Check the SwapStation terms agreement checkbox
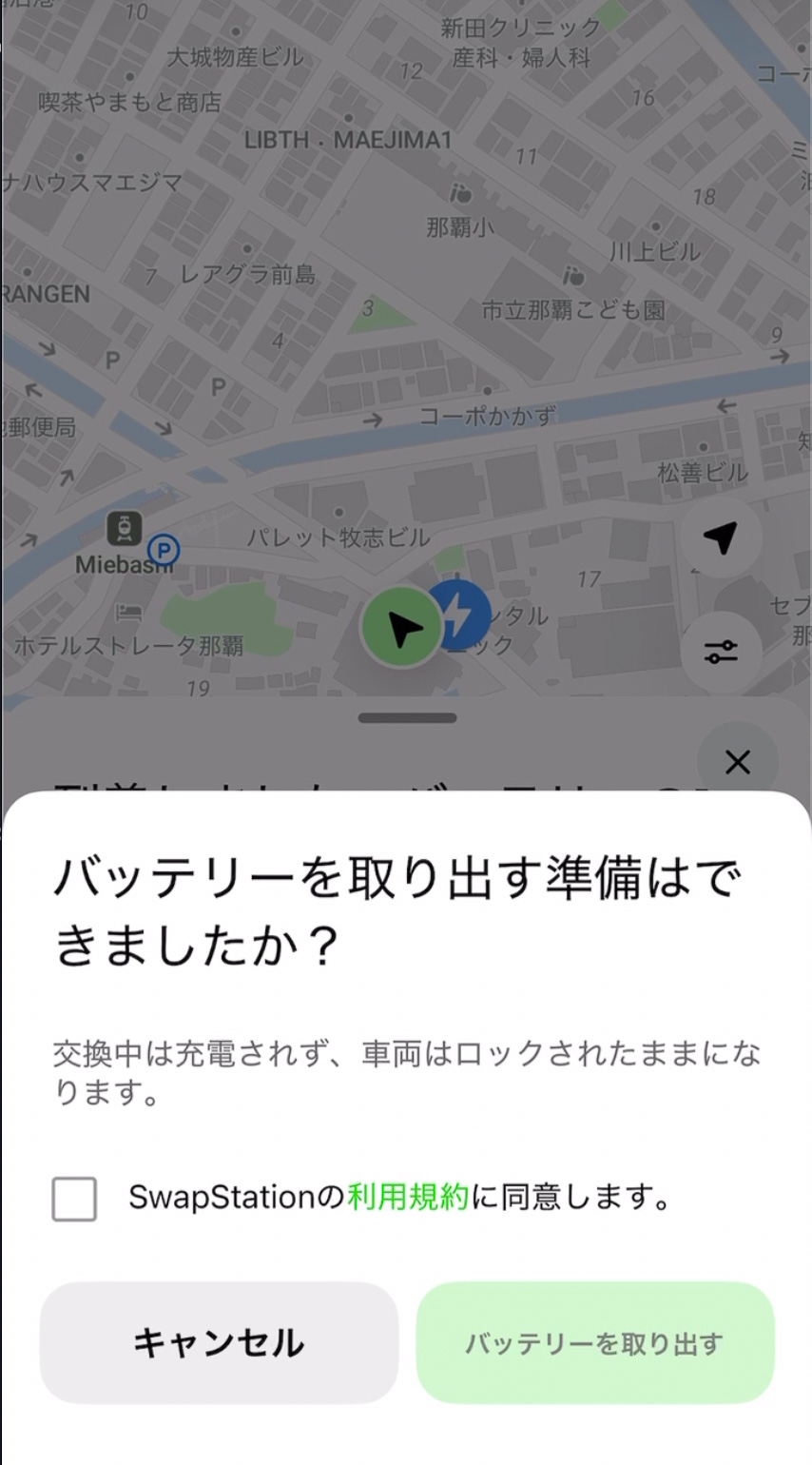This screenshot has height=1465, width=812. [76, 1199]
